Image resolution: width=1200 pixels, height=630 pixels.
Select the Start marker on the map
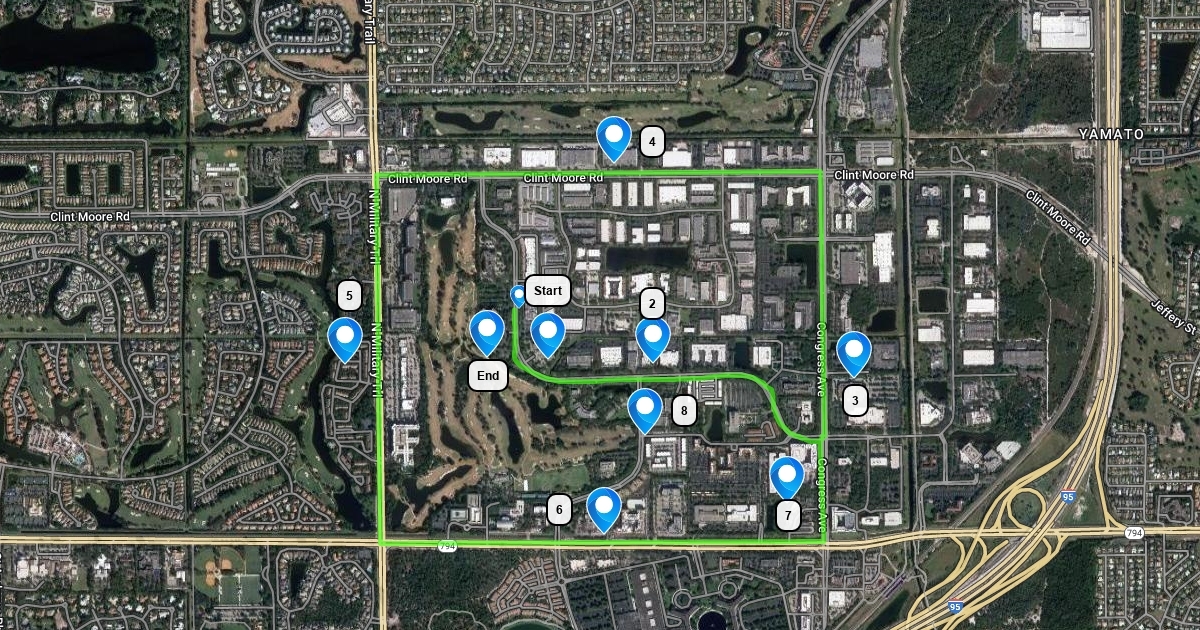548,332
